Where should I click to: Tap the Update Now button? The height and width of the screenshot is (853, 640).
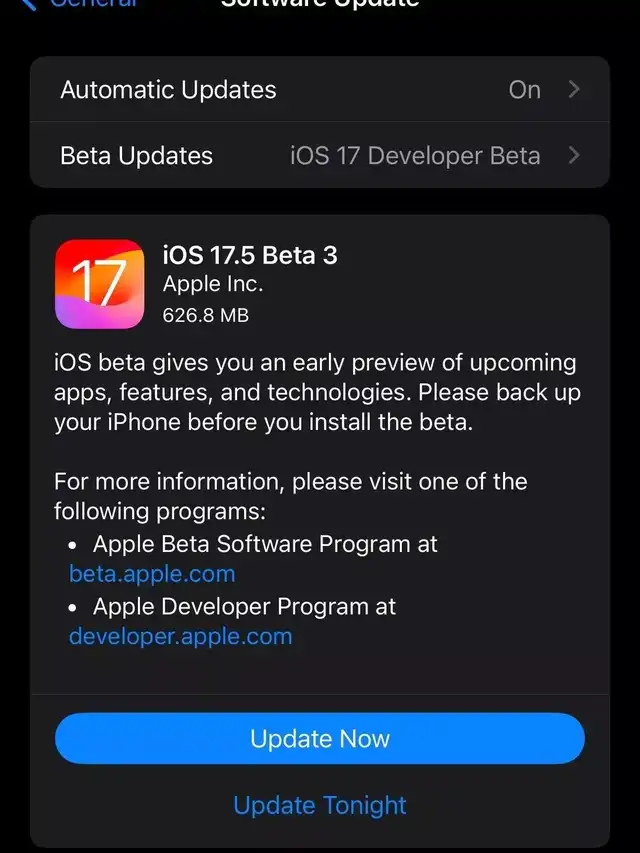pyautogui.click(x=319, y=739)
